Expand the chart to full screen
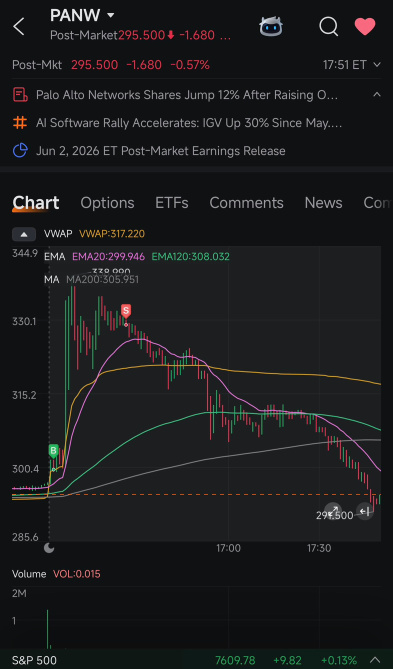The height and width of the screenshot is (669, 393). (333, 511)
